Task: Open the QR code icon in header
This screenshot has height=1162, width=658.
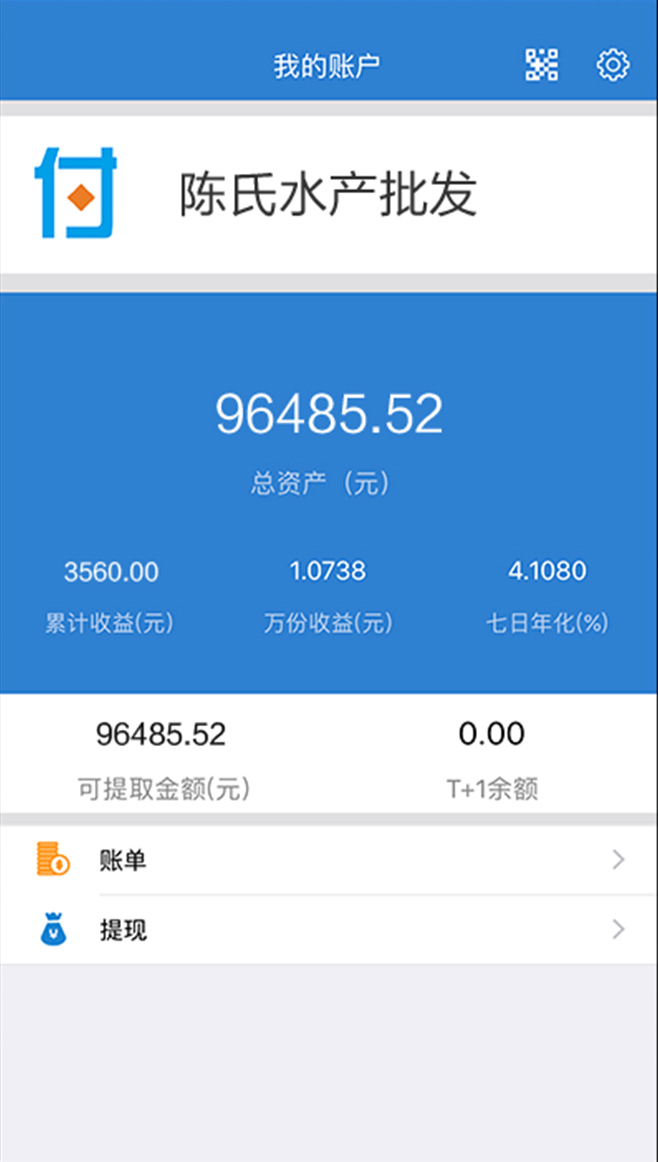Action: point(542,66)
